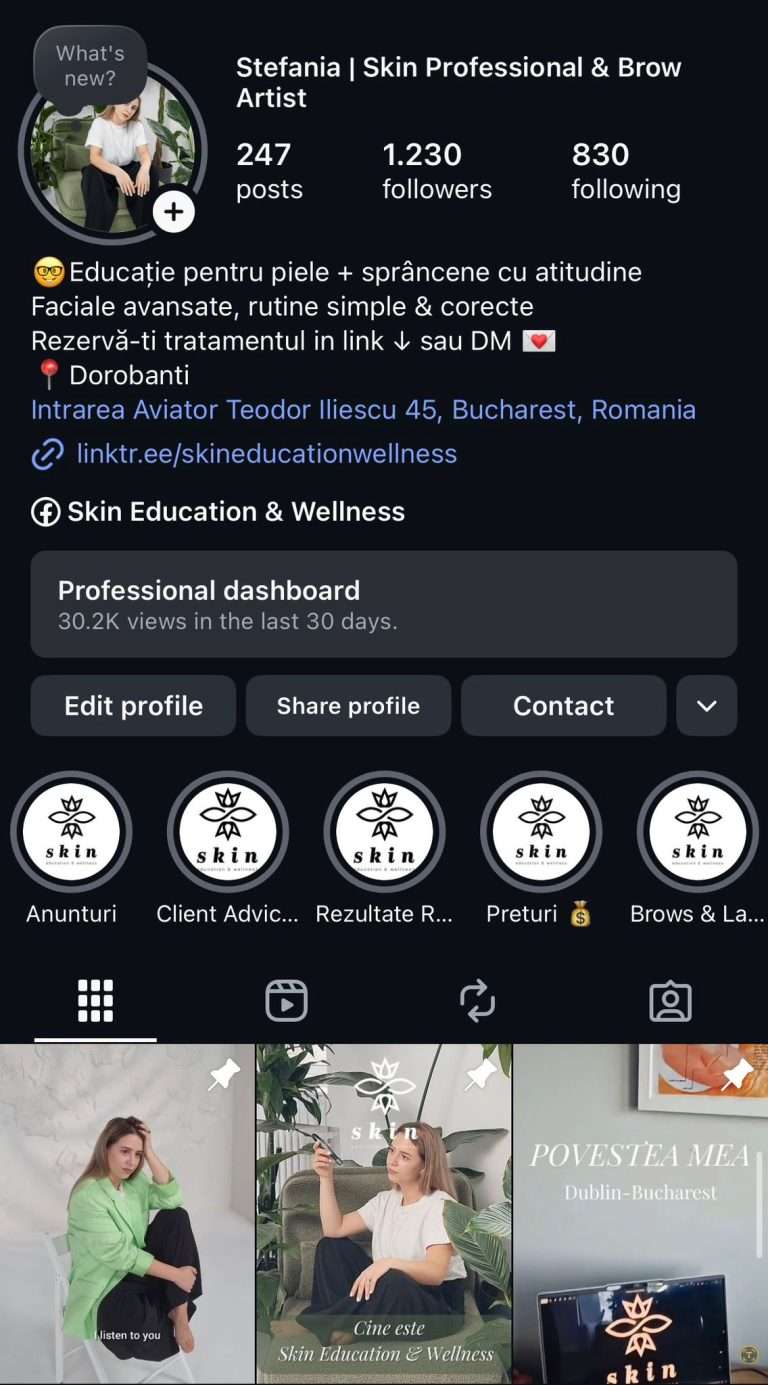Open linktr.ee/skineducationwellness link
The height and width of the screenshot is (1385, 768).
coord(266,454)
